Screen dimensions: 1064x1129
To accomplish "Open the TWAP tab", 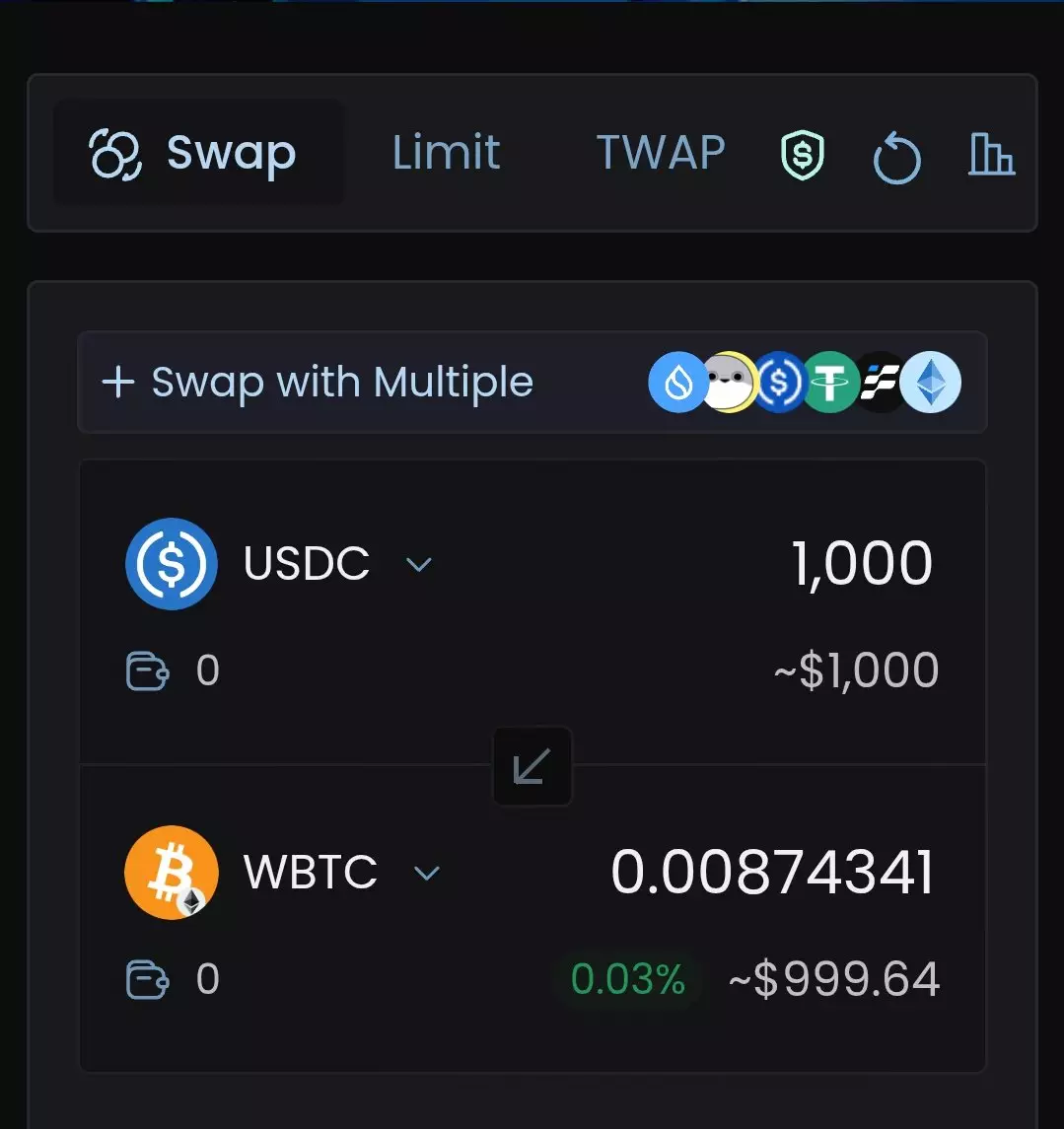I will click(661, 154).
